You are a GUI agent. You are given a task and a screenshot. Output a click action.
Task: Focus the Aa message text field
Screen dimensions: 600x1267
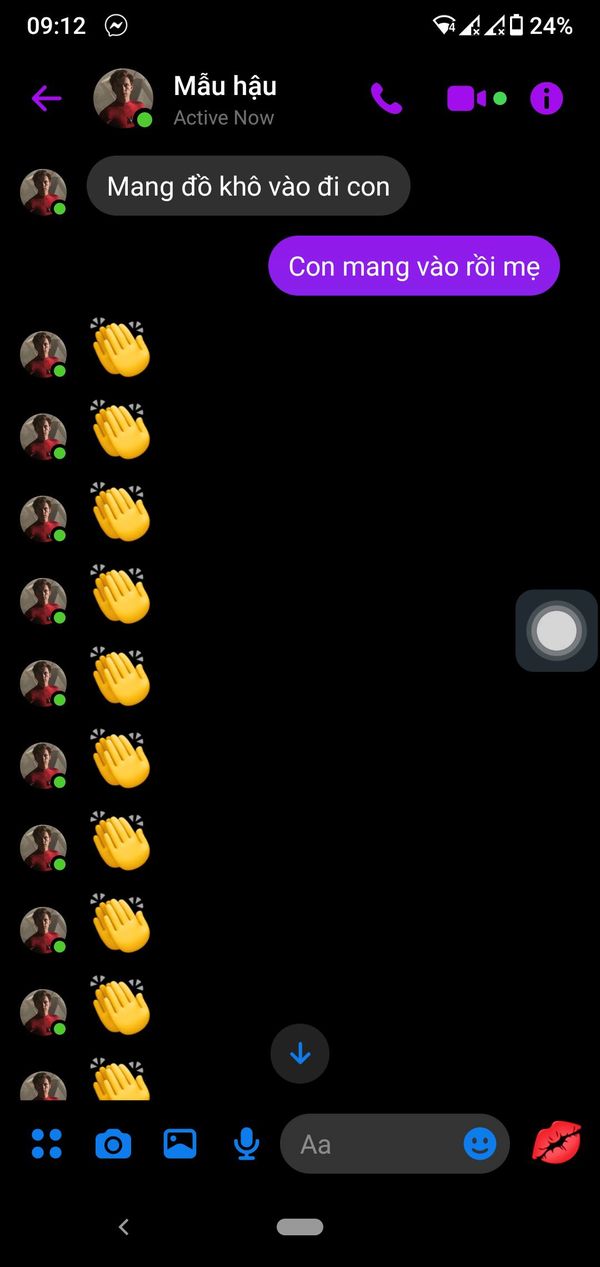tap(370, 1143)
